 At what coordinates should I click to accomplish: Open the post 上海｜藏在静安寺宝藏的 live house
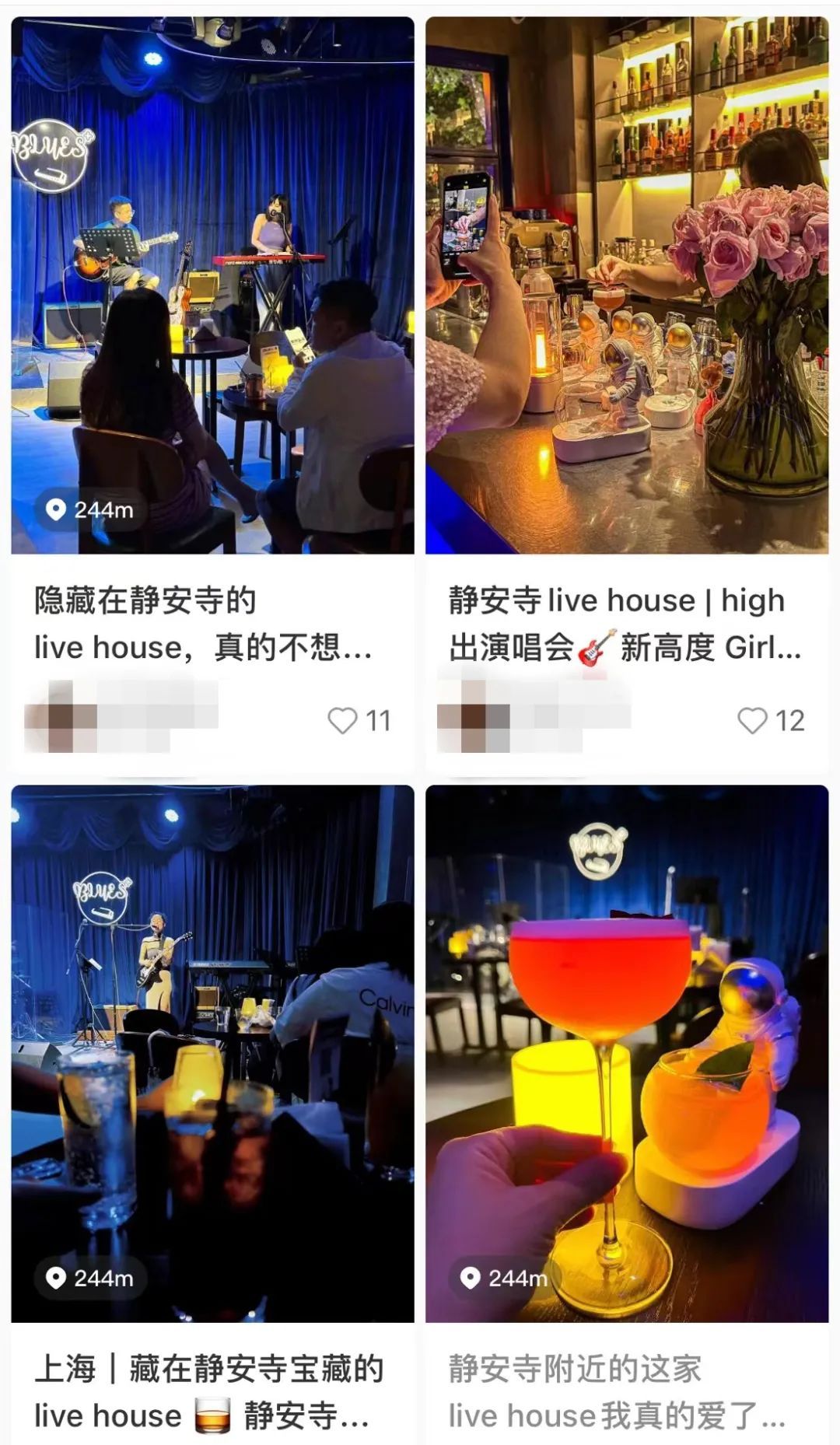tap(212, 1053)
